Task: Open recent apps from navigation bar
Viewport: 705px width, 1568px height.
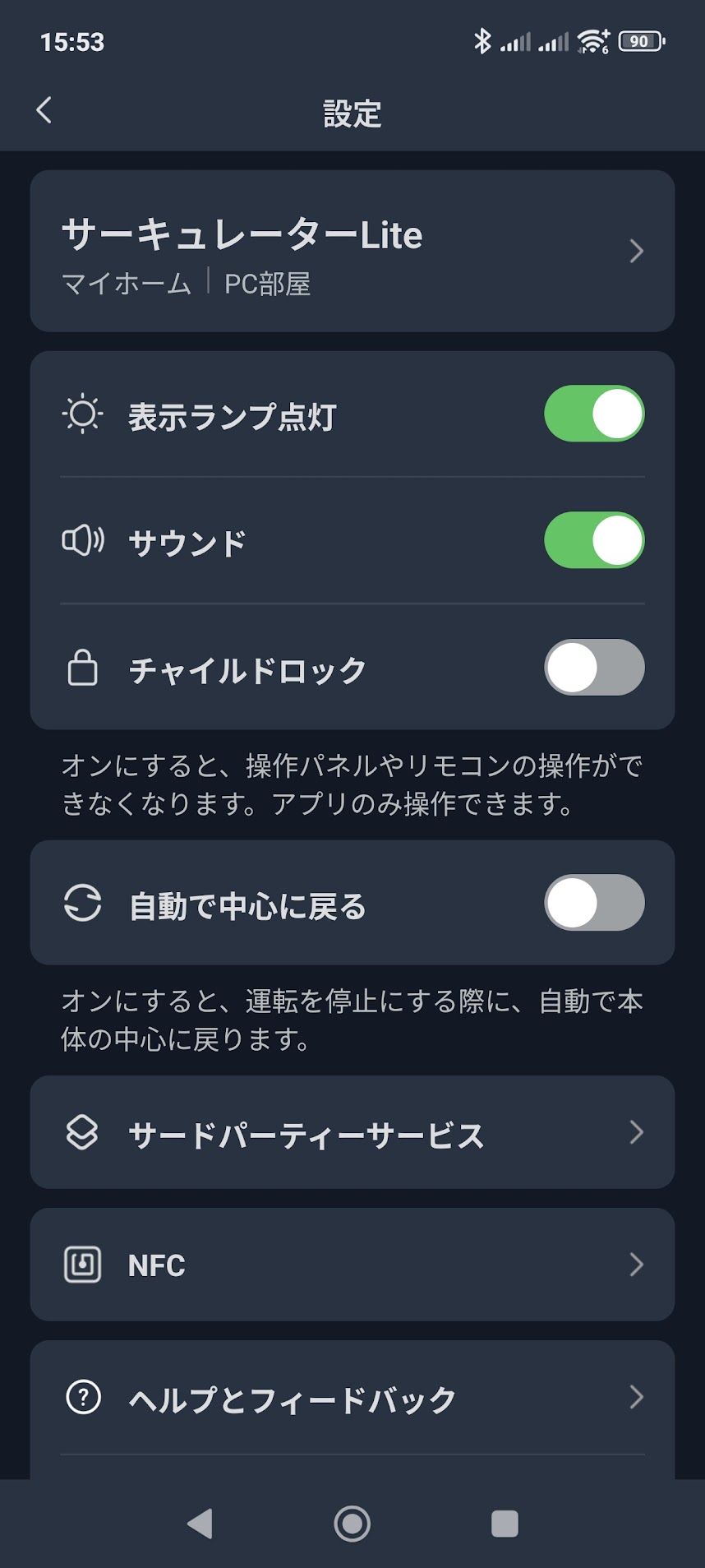Action: point(505,1524)
